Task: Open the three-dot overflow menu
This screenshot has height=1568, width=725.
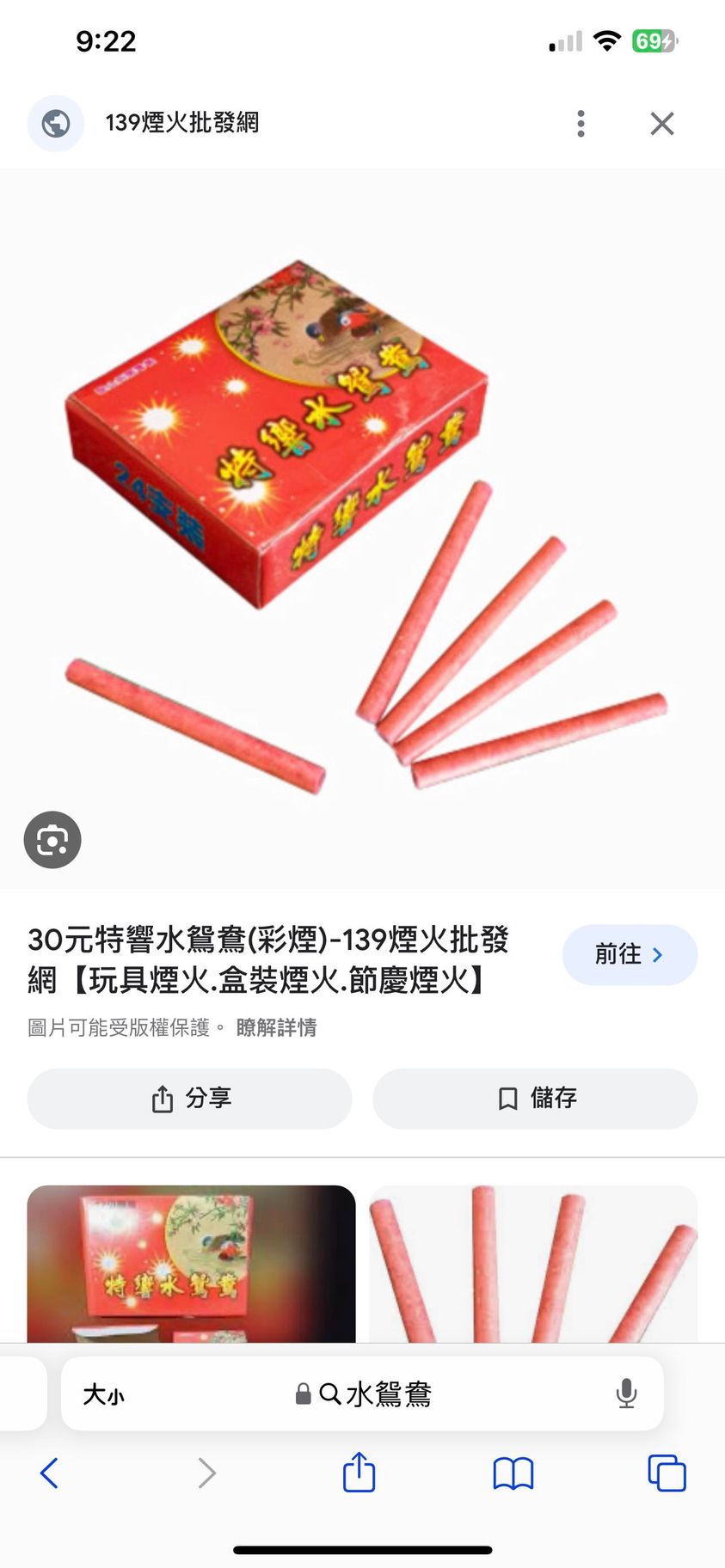Action: tap(581, 124)
